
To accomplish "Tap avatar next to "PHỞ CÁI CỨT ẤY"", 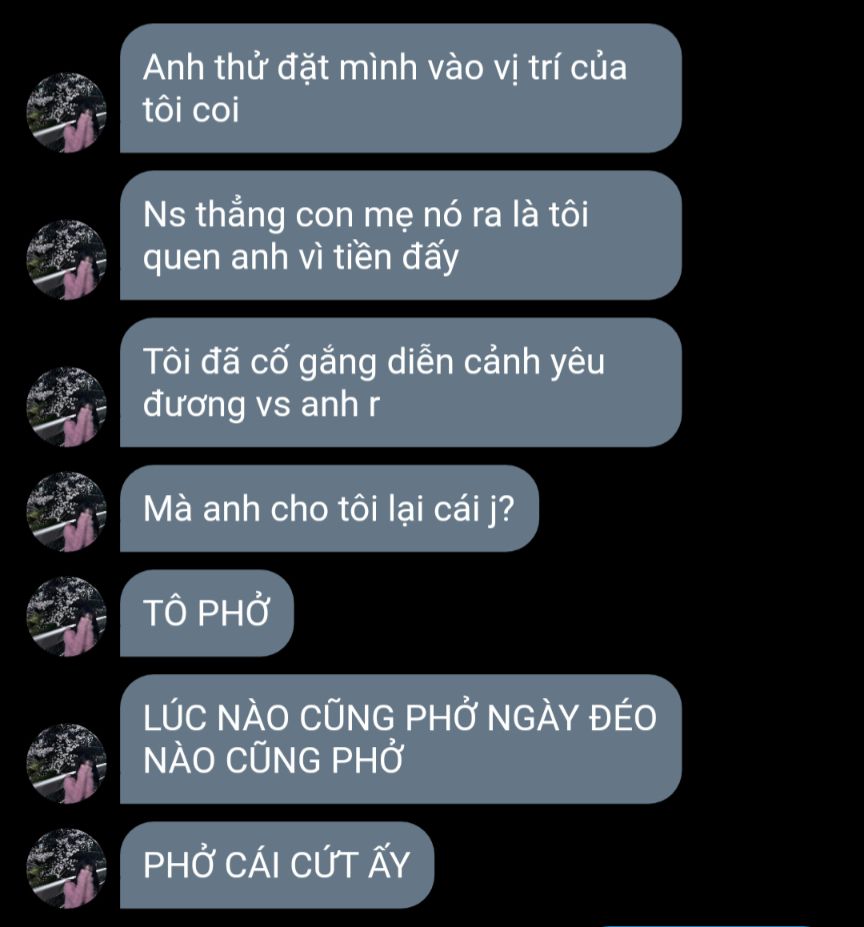I will point(65,868).
